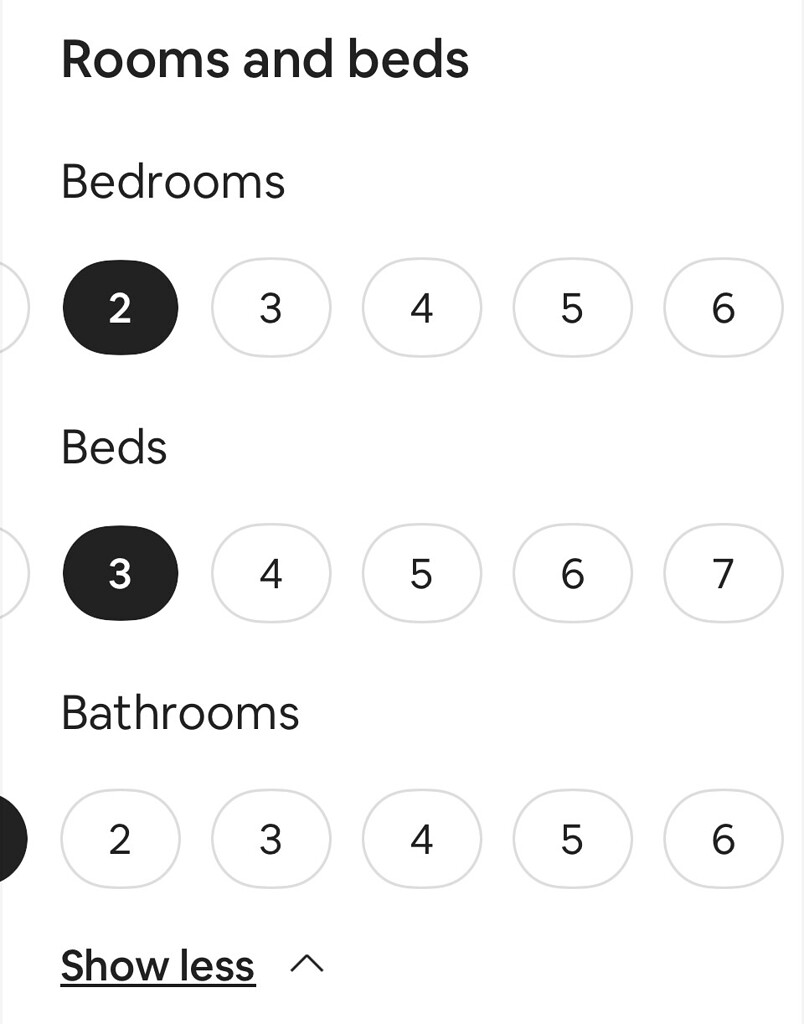Select 6 beds option

pos(572,573)
